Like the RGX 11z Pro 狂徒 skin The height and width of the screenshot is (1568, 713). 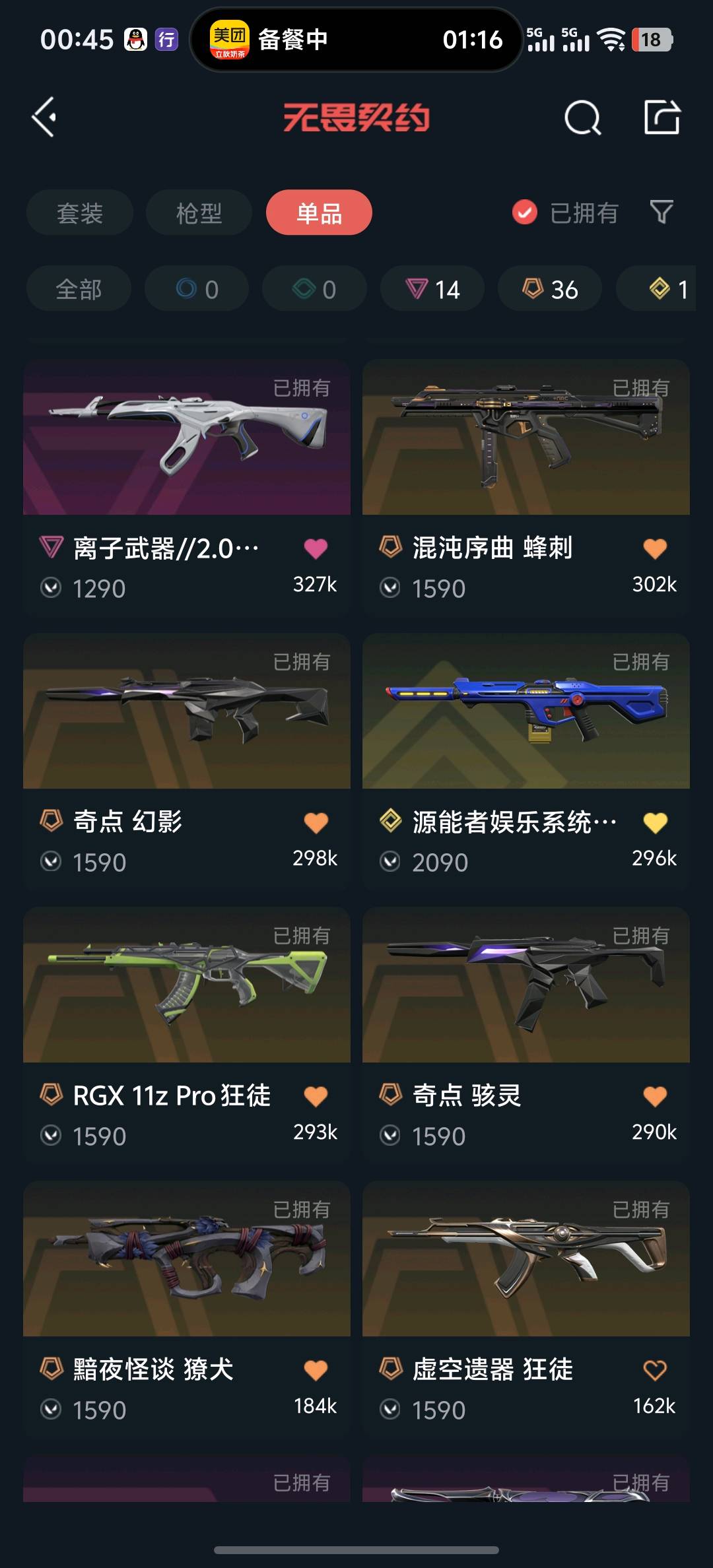point(316,1096)
